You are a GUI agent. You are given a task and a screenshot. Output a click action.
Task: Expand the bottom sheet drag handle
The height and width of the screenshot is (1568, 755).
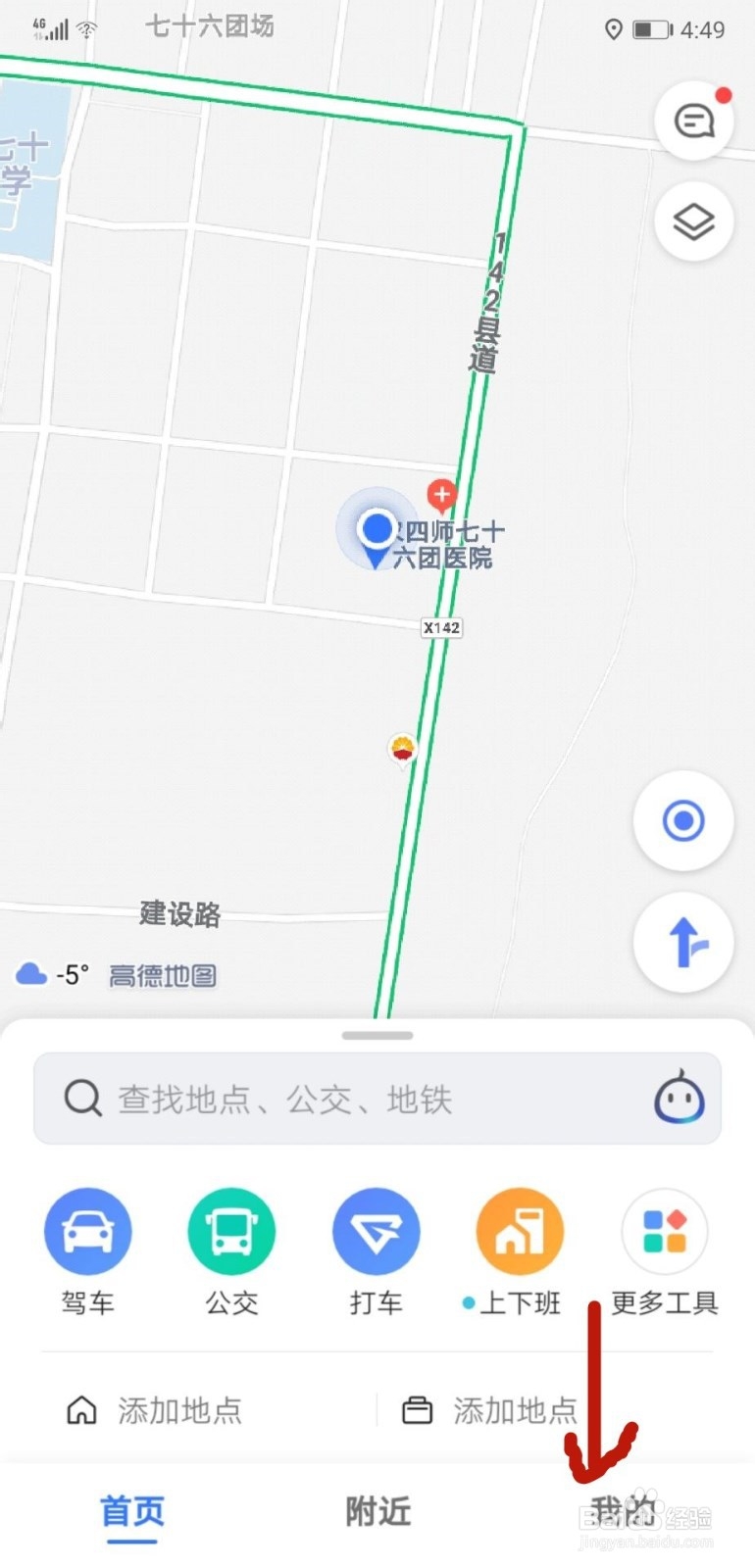tap(377, 1035)
